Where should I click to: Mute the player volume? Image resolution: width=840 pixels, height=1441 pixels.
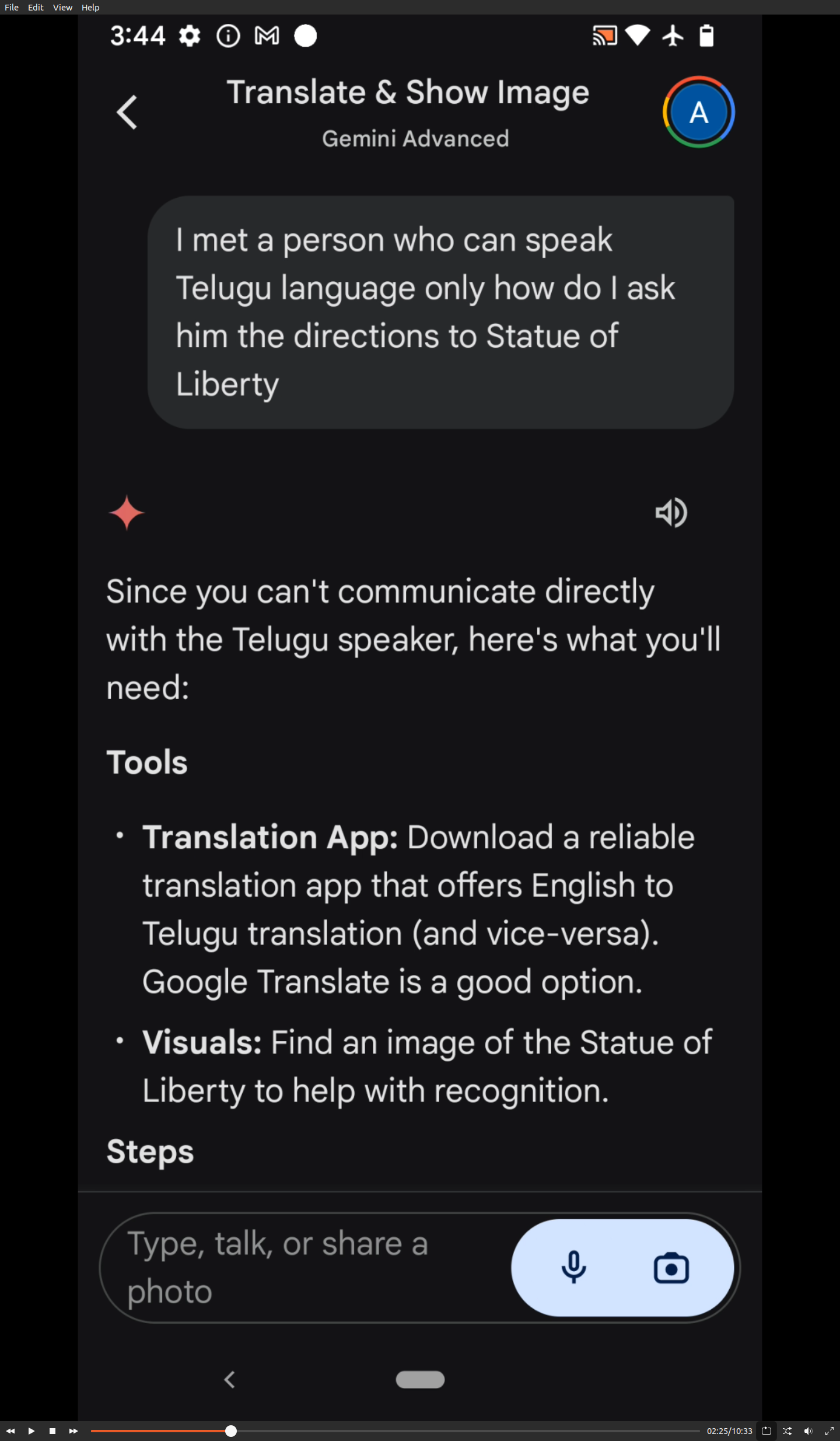tap(808, 1431)
